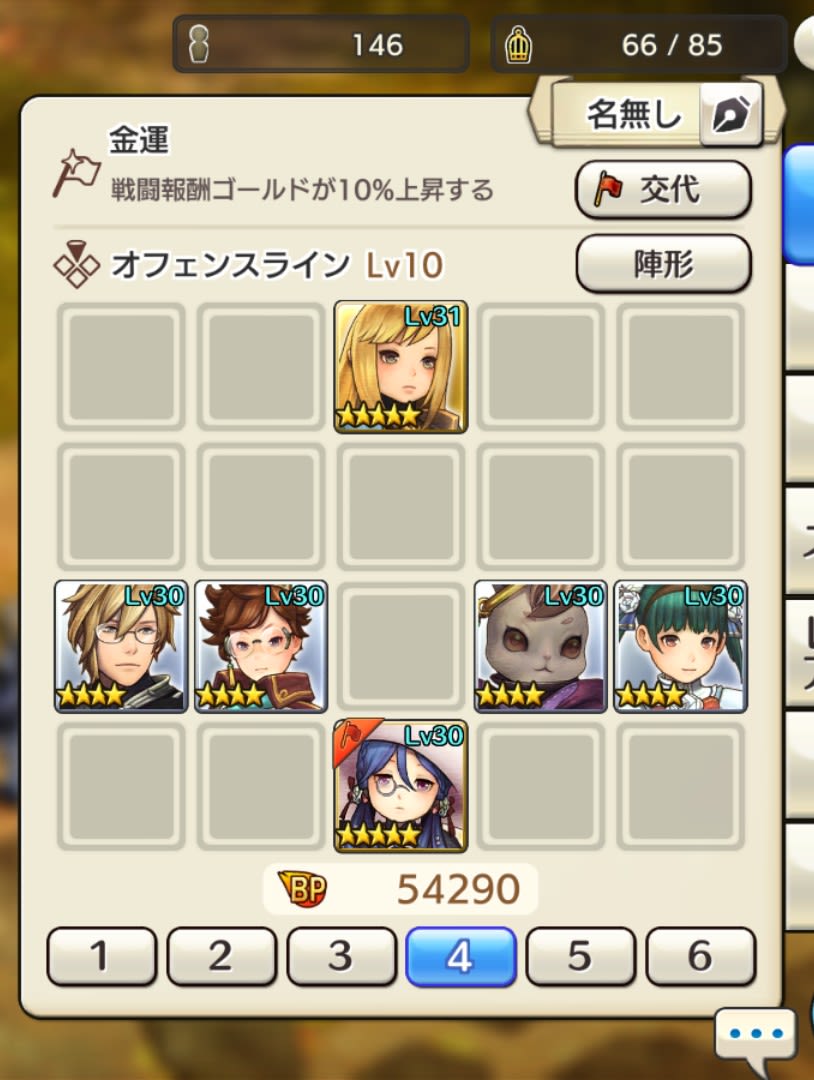Select the blond glasses man Lv30
This screenshot has height=1080, width=814.
[121, 646]
